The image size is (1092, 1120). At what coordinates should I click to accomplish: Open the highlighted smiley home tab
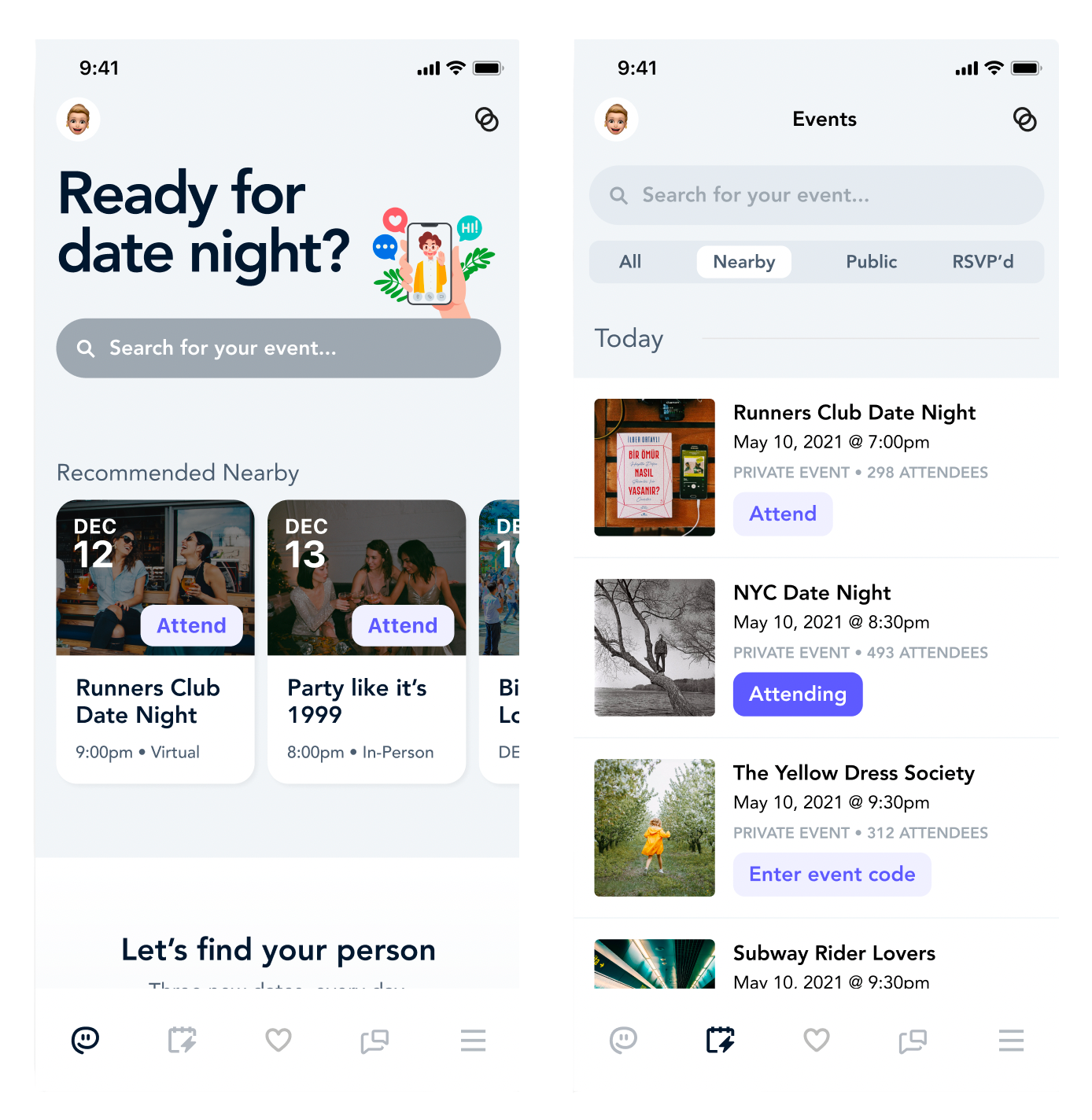tap(85, 1040)
